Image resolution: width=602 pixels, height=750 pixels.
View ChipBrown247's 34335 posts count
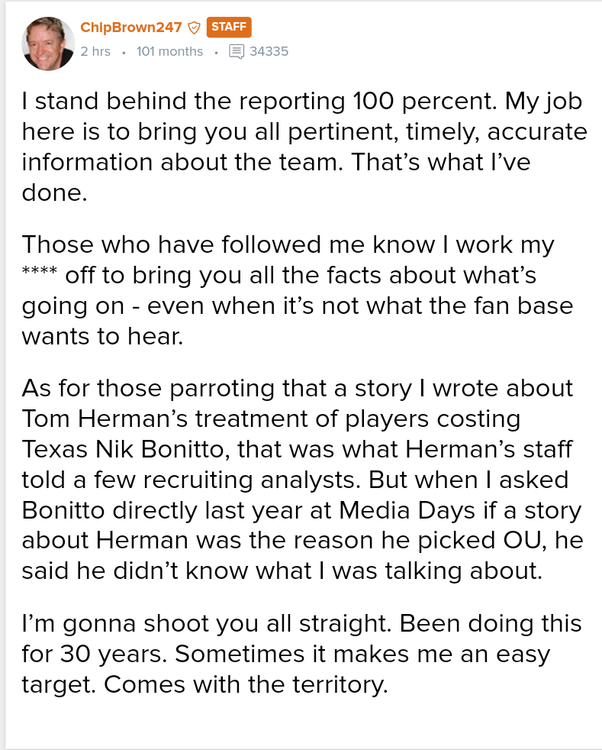click(x=259, y=51)
